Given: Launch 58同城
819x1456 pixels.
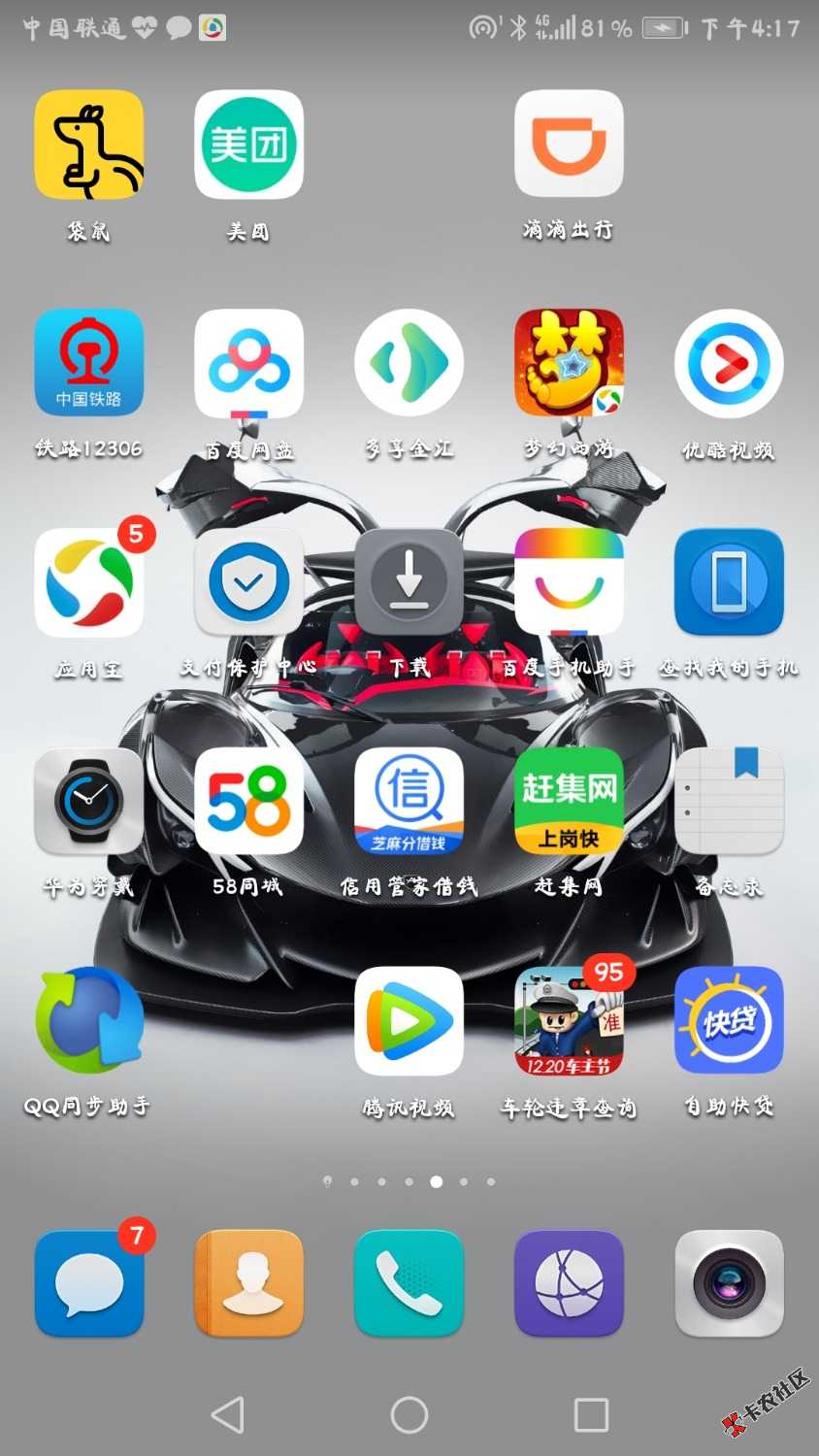Looking at the screenshot, I should coord(248,803).
